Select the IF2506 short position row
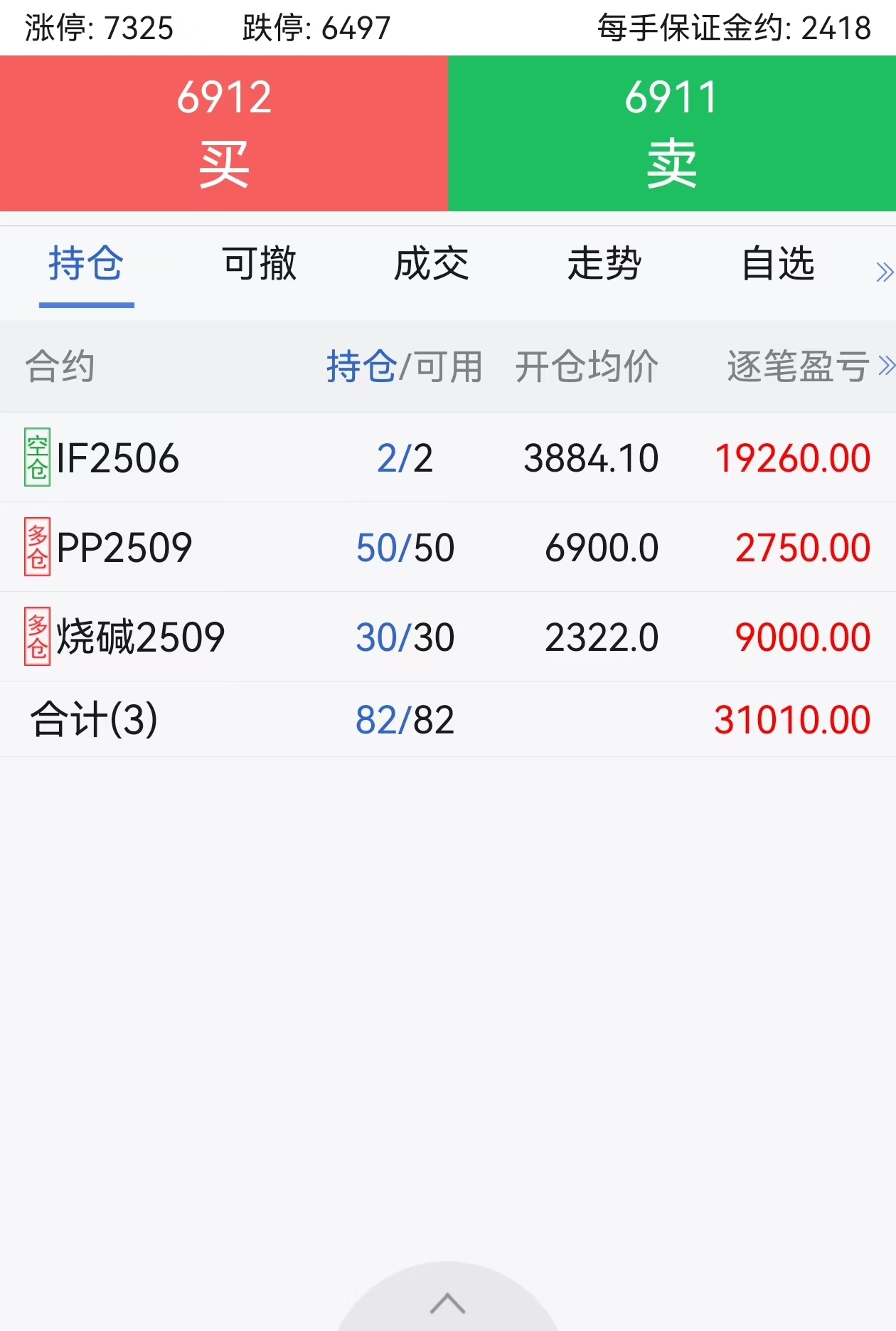The width and height of the screenshot is (896, 1331). pyautogui.click(x=448, y=457)
